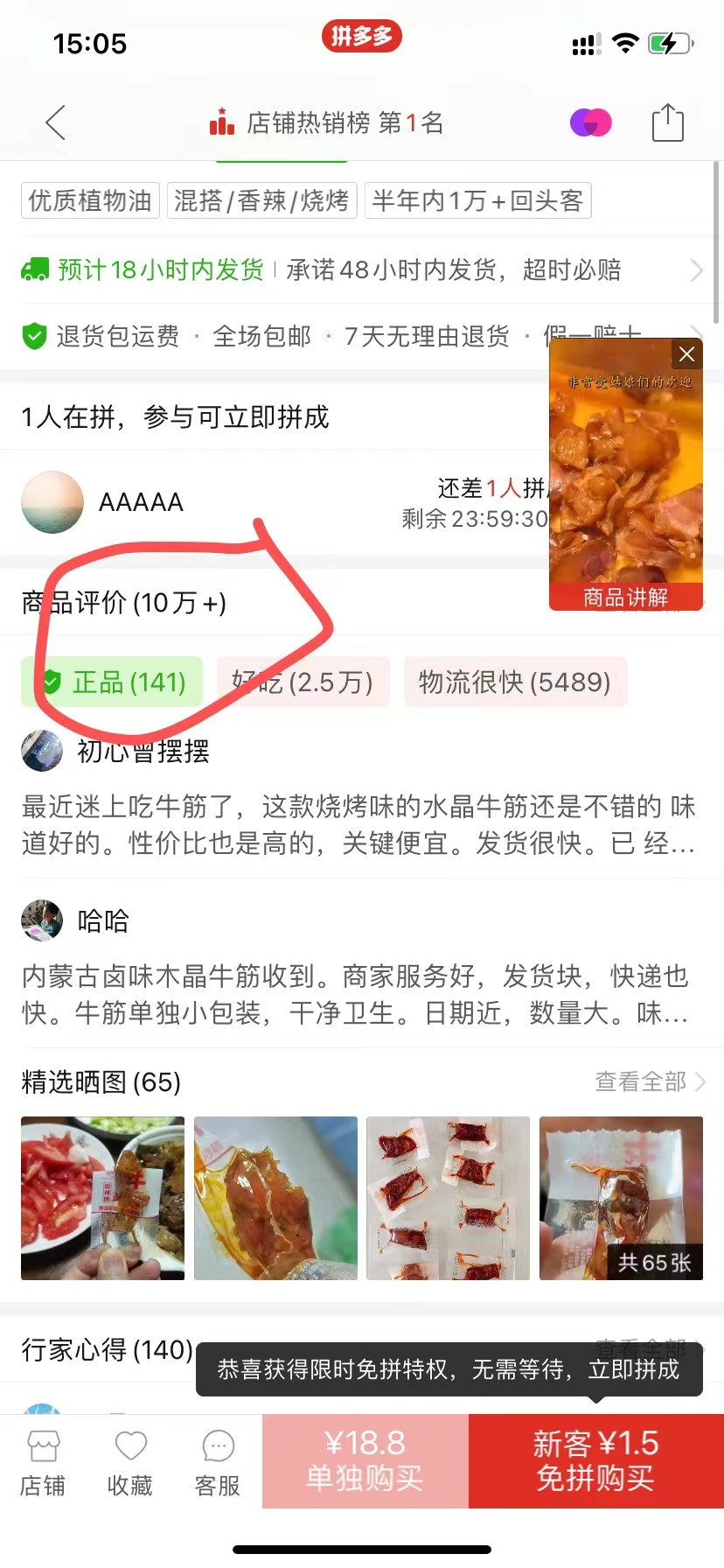The image size is (724, 1568).
Task: Enable the 好吃 (2.5万) review filter
Action: coord(303,682)
